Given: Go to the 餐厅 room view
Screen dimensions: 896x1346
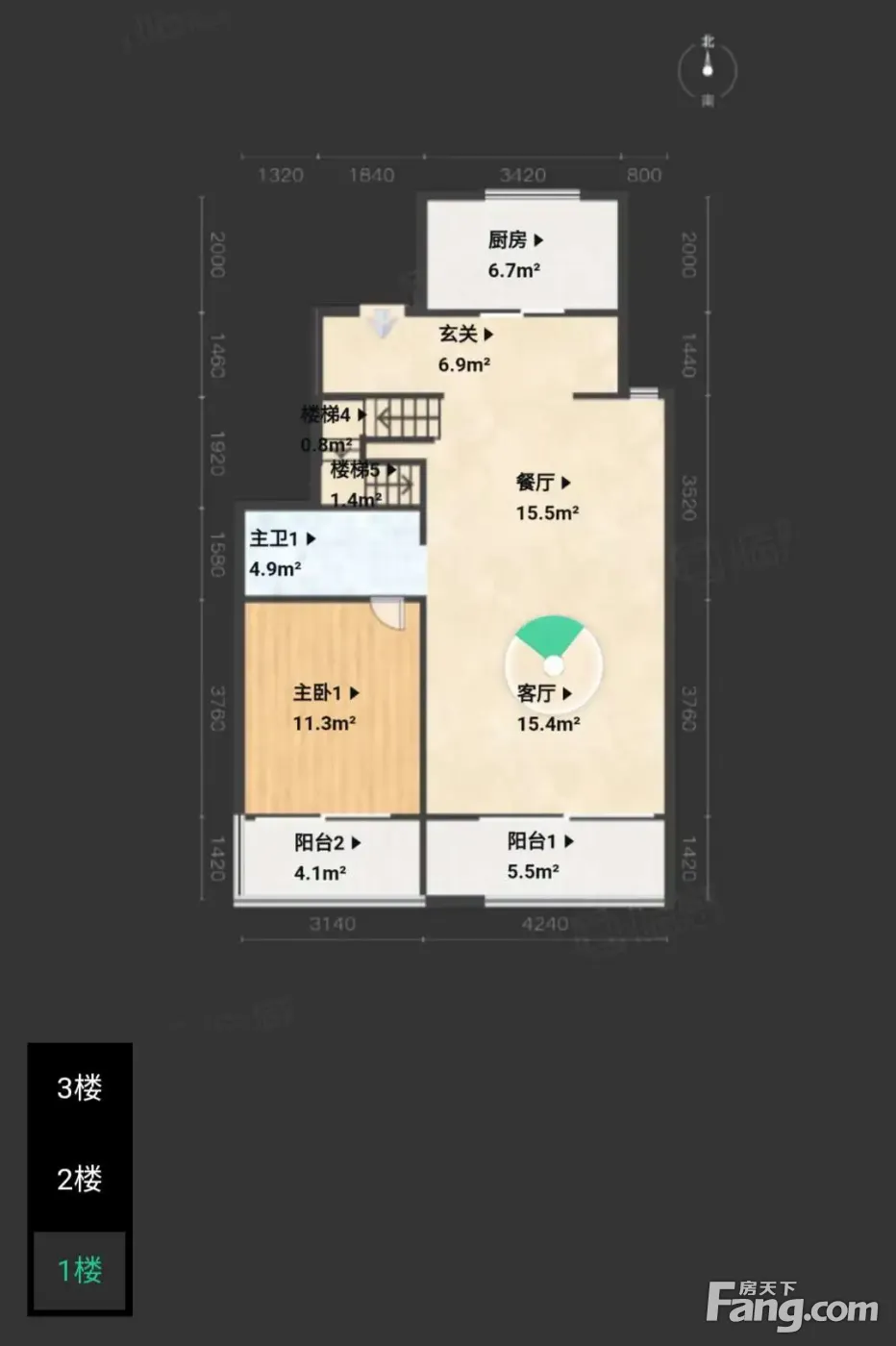Looking at the screenshot, I should point(544,482).
